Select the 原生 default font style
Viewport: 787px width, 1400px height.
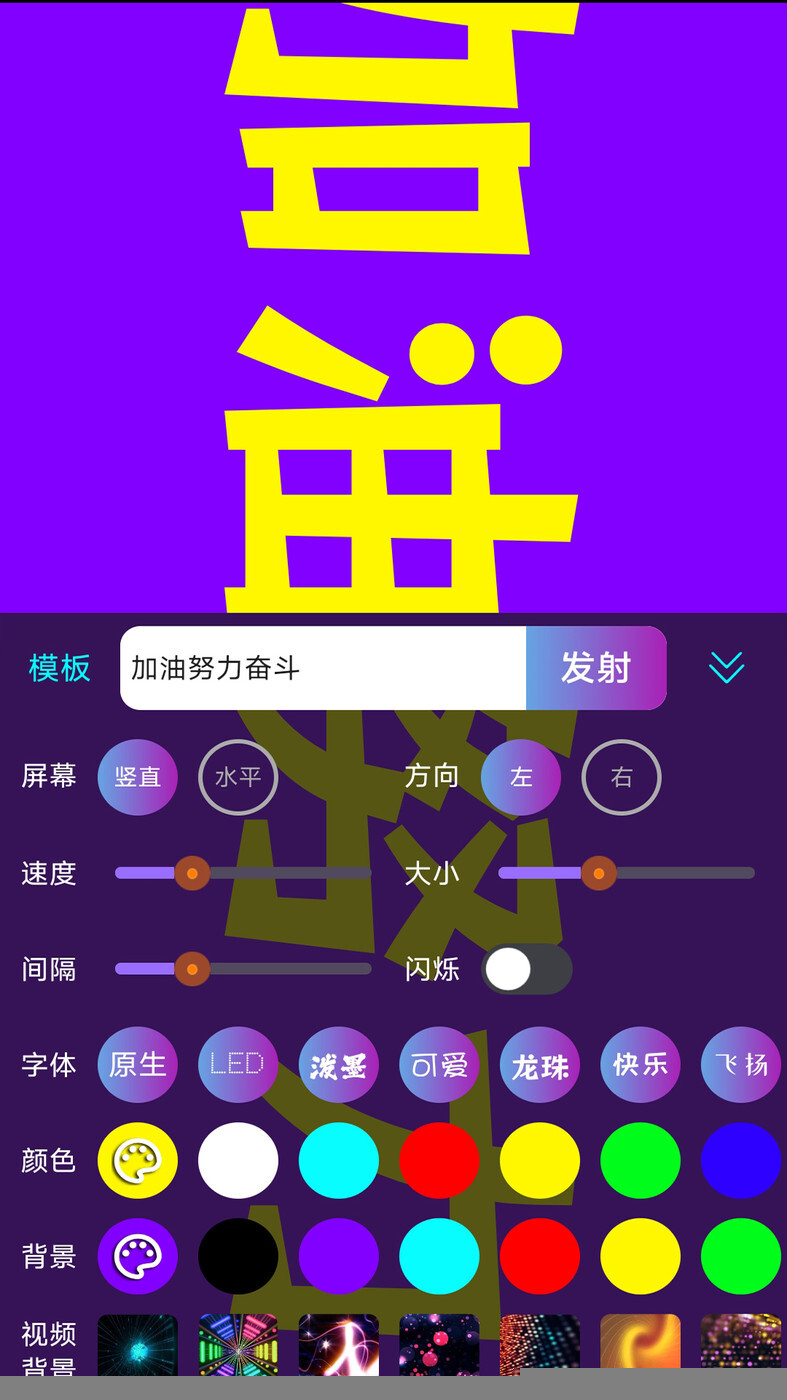(x=137, y=1065)
